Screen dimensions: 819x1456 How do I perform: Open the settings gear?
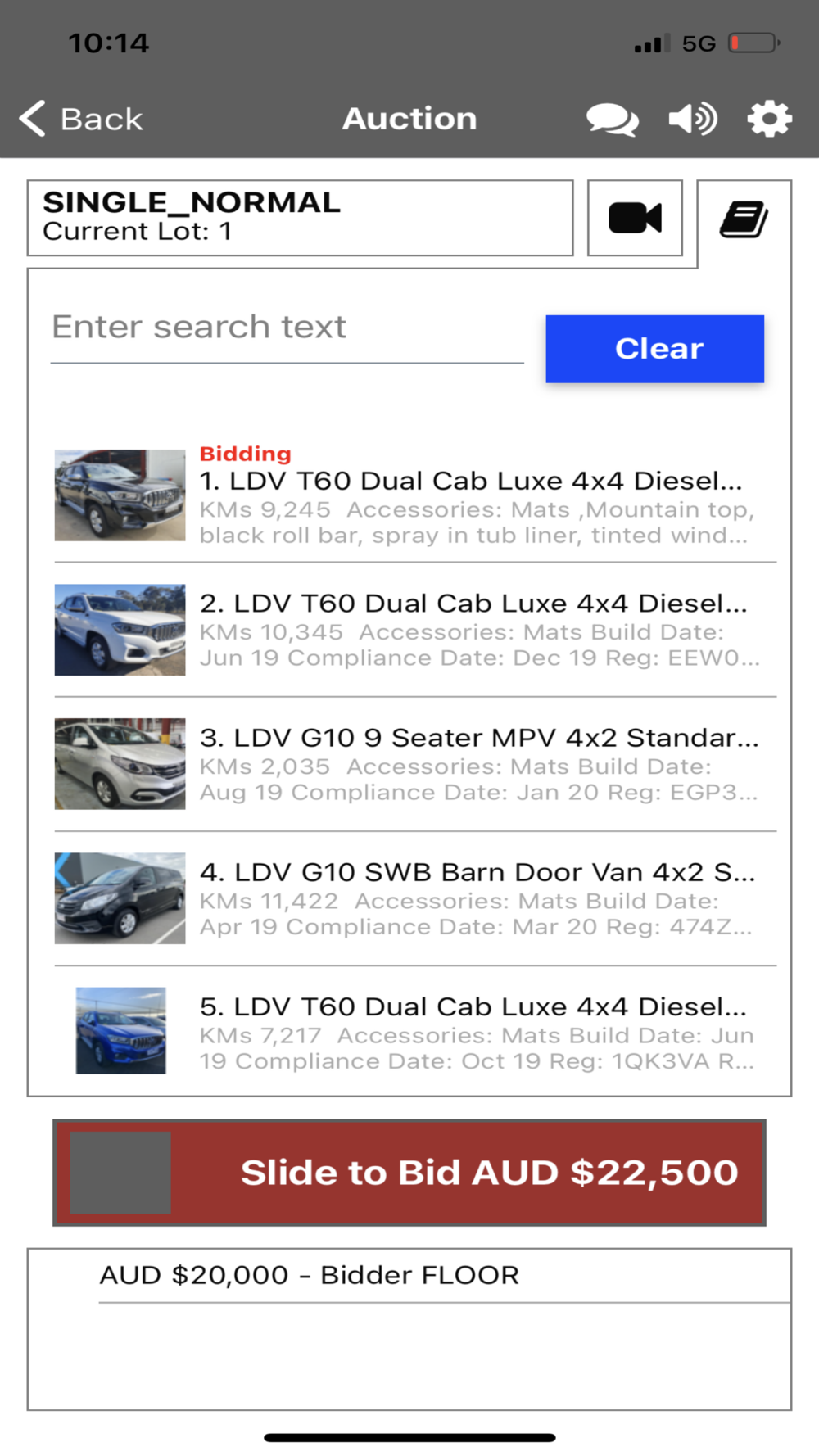[769, 120]
